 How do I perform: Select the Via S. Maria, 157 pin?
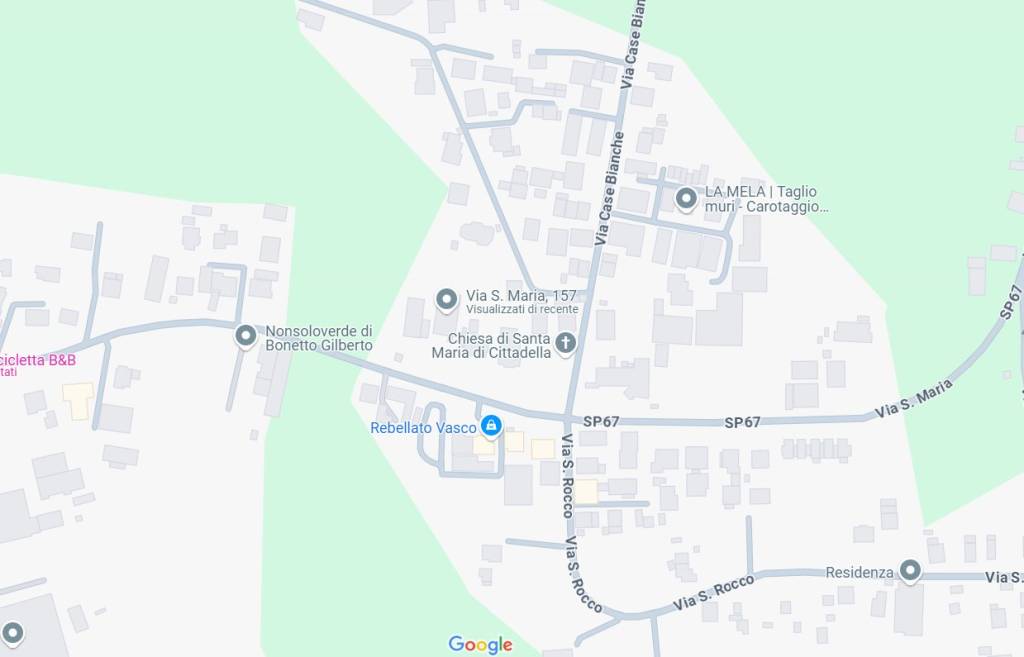(x=446, y=298)
